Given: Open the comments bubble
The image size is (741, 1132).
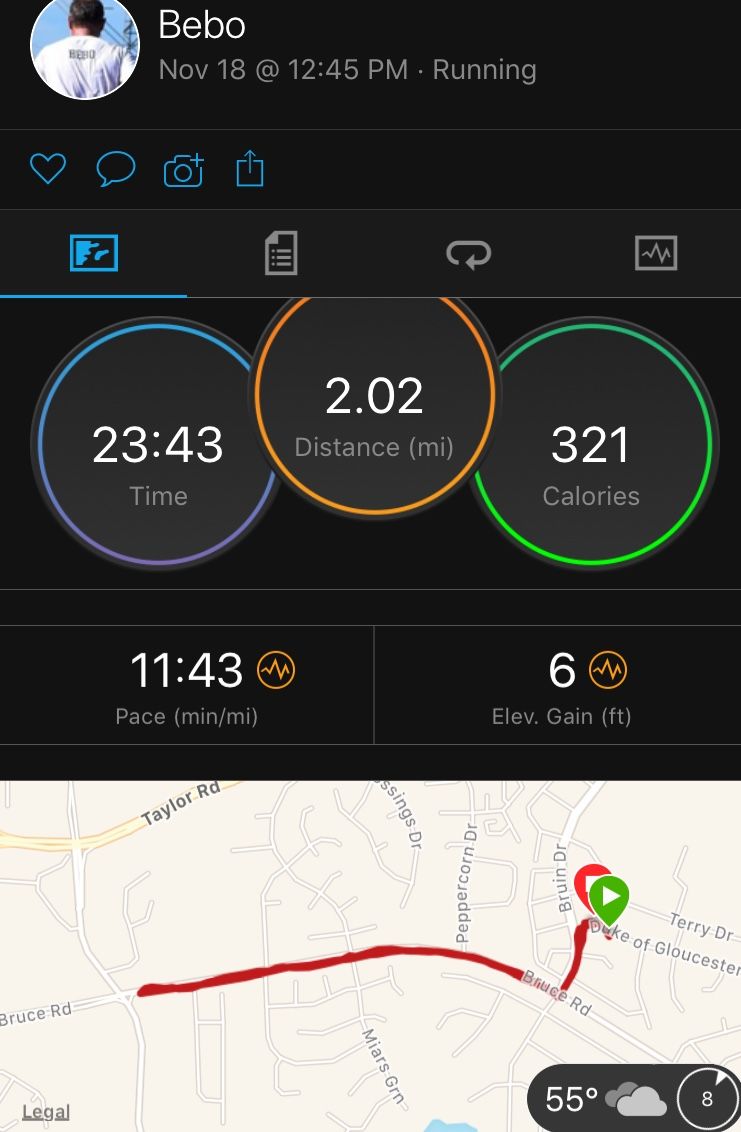Looking at the screenshot, I should 115,169.
